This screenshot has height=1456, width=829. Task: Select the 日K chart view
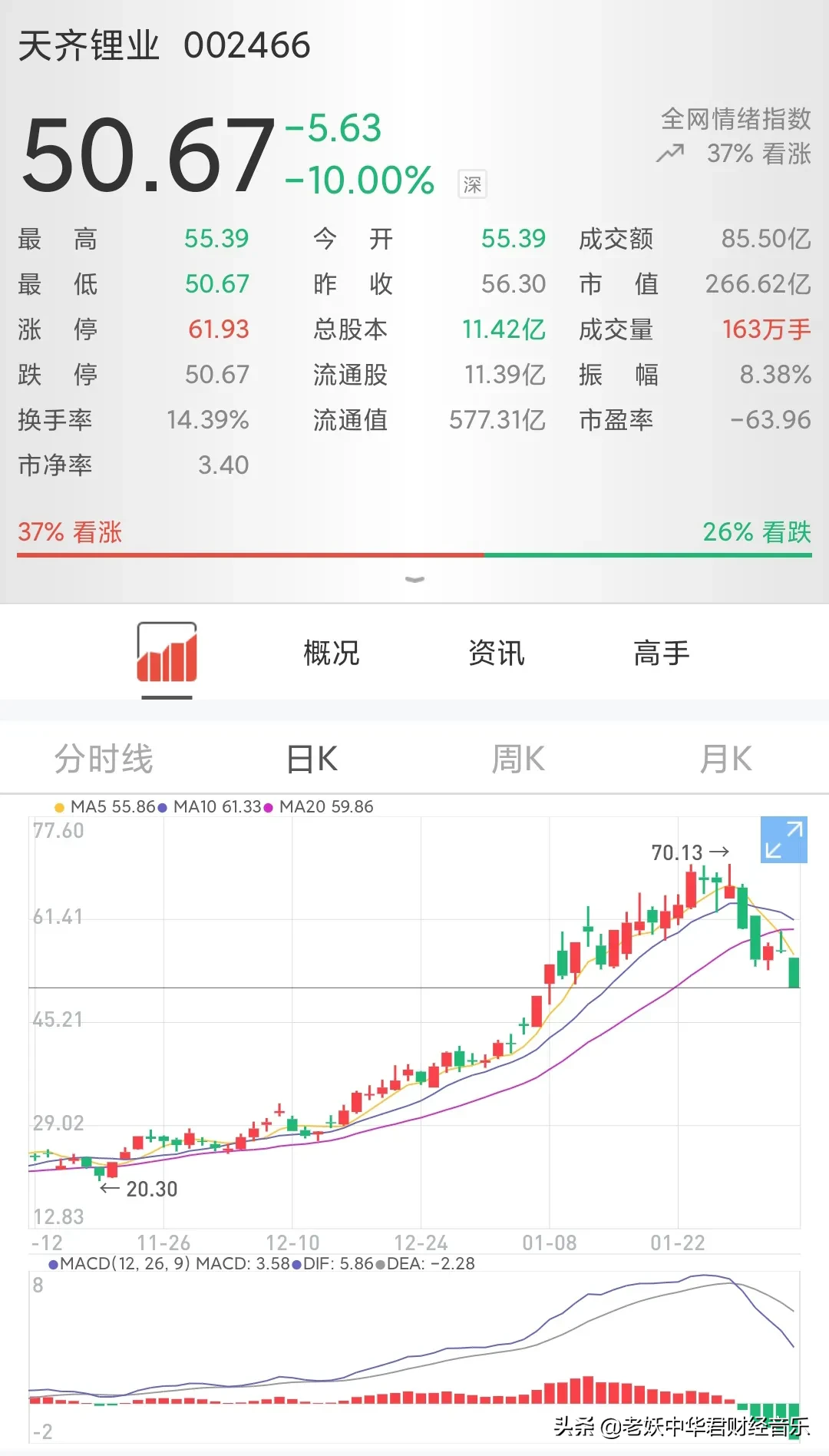311,759
